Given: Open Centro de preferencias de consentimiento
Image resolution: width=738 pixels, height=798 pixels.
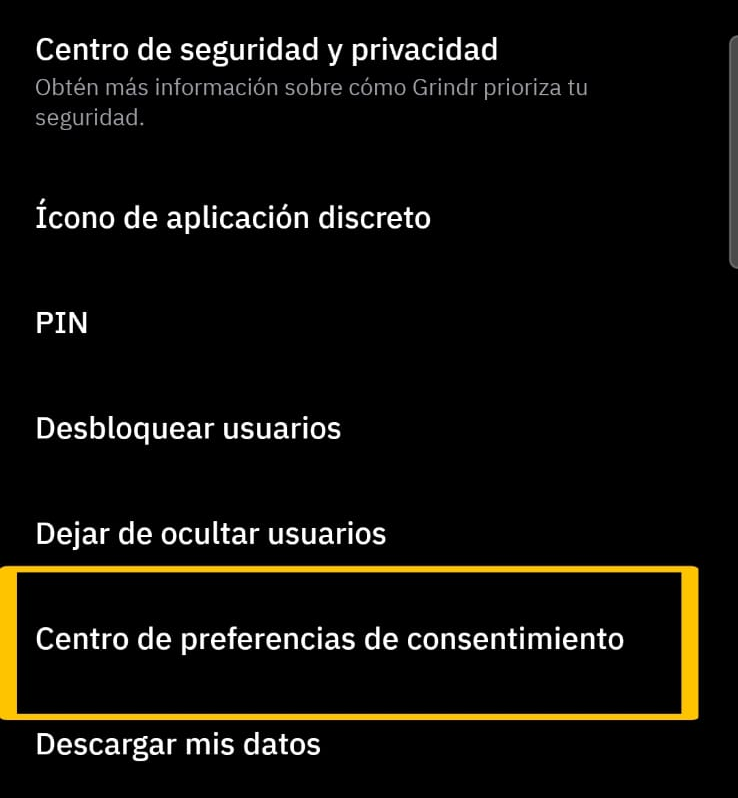Looking at the screenshot, I should 329,639.
